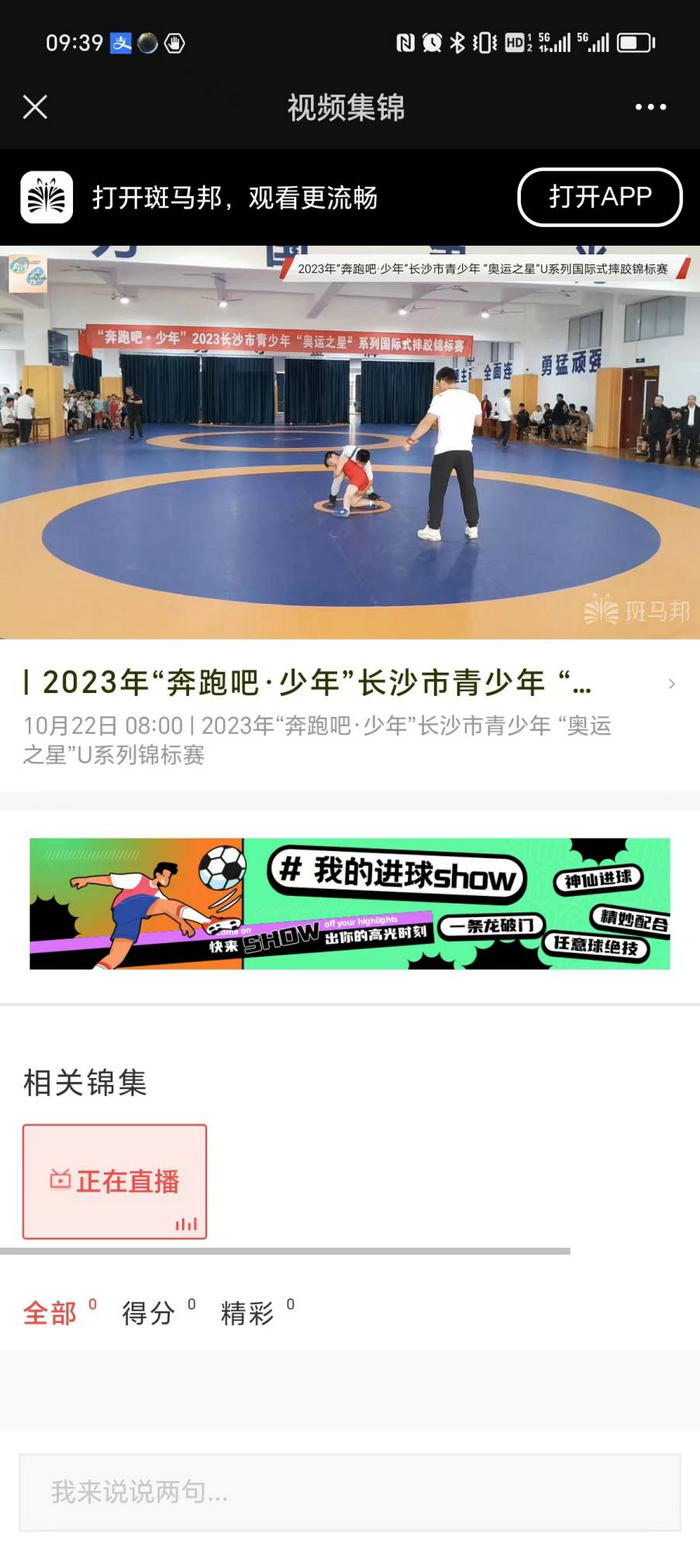Play the wrestling championship video
700x1554 pixels.
point(350,442)
